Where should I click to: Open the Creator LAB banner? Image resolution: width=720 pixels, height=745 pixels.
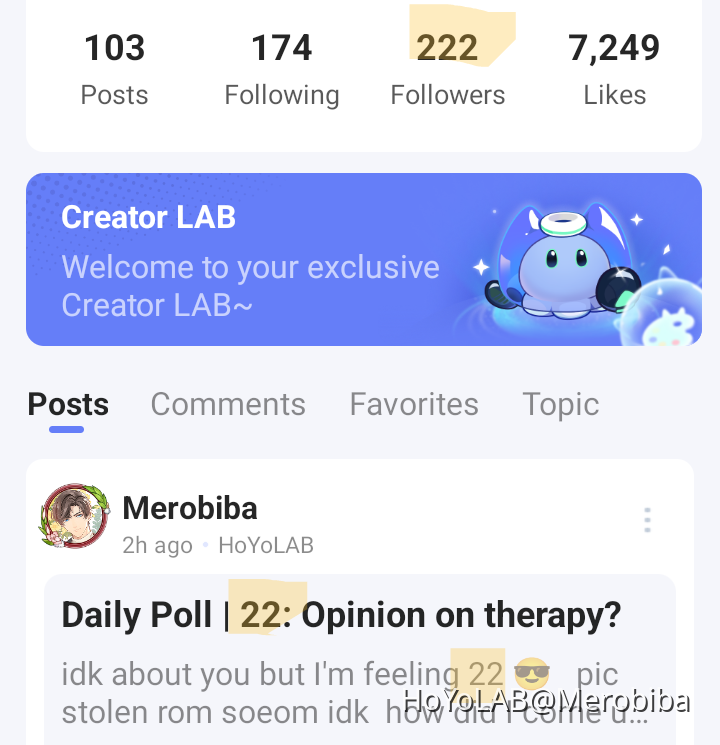tap(363, 260)
